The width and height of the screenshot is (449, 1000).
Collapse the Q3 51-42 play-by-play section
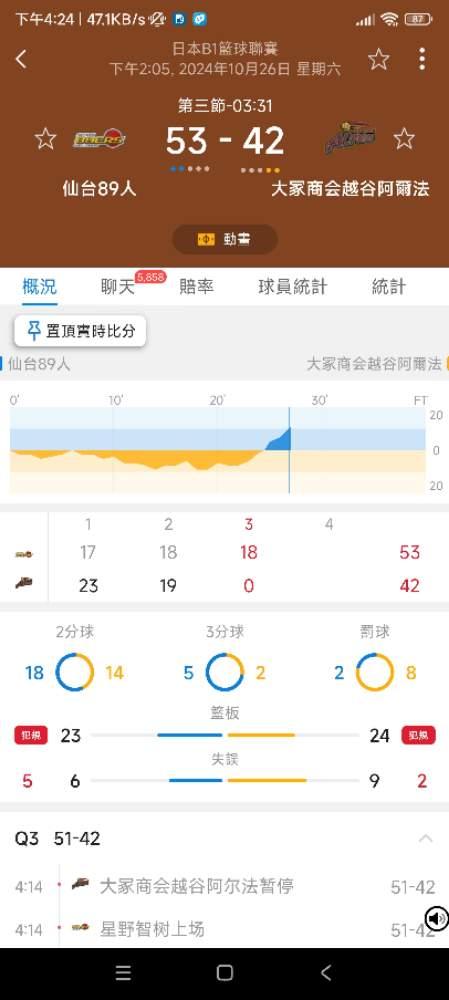tap(425, 838)
